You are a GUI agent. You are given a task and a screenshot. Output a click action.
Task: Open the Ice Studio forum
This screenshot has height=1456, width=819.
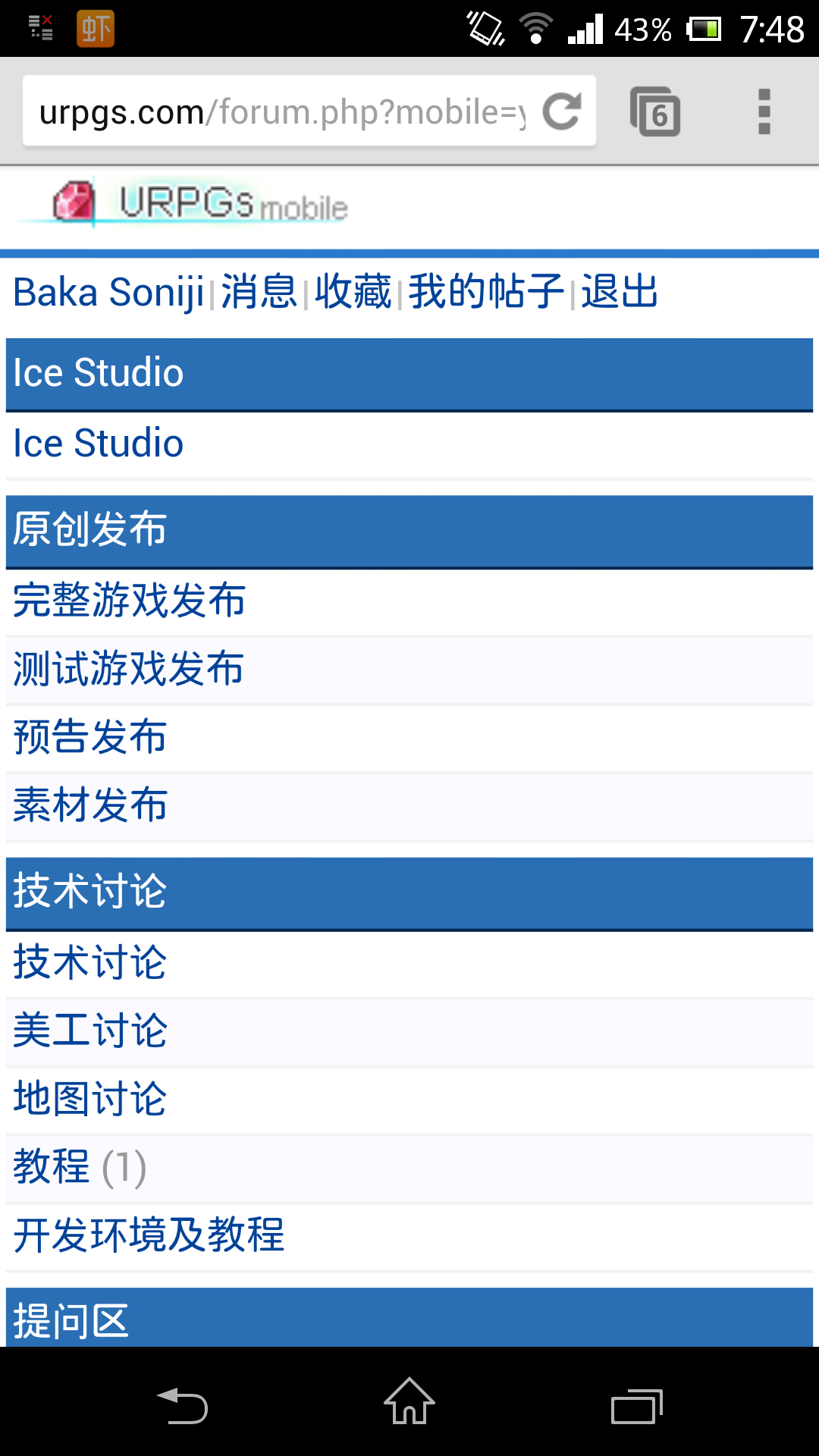click(x=97, y=443)
